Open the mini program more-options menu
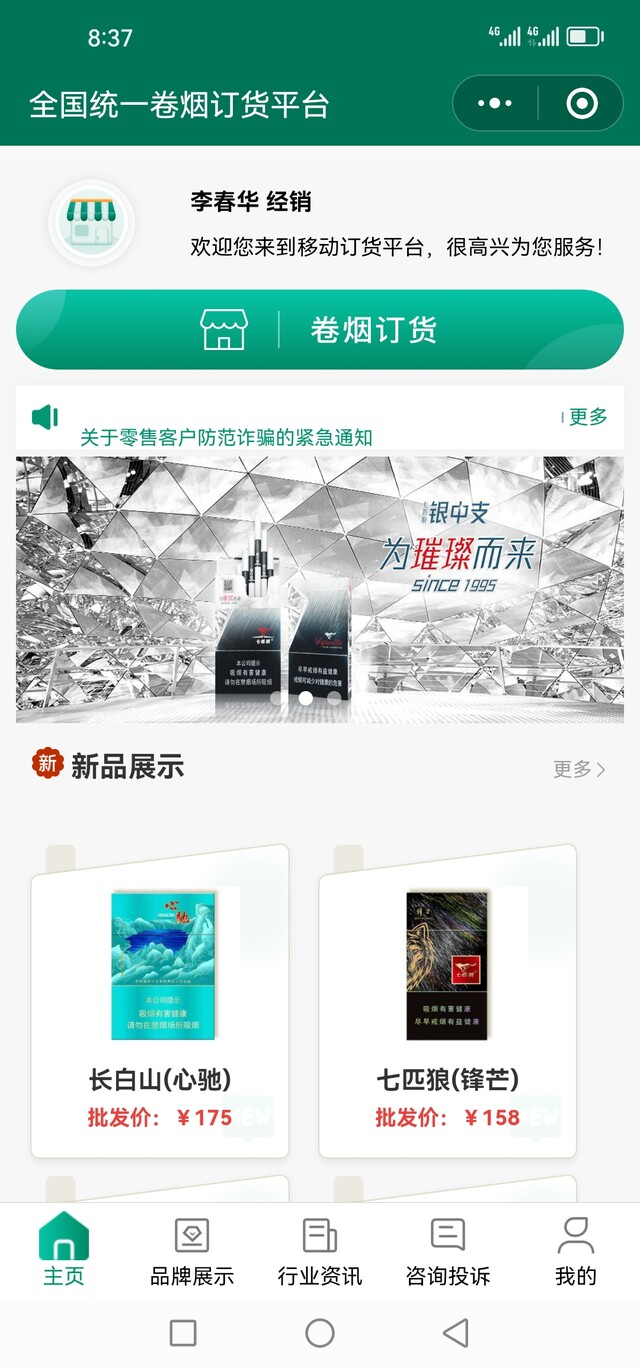 point(495,103)
